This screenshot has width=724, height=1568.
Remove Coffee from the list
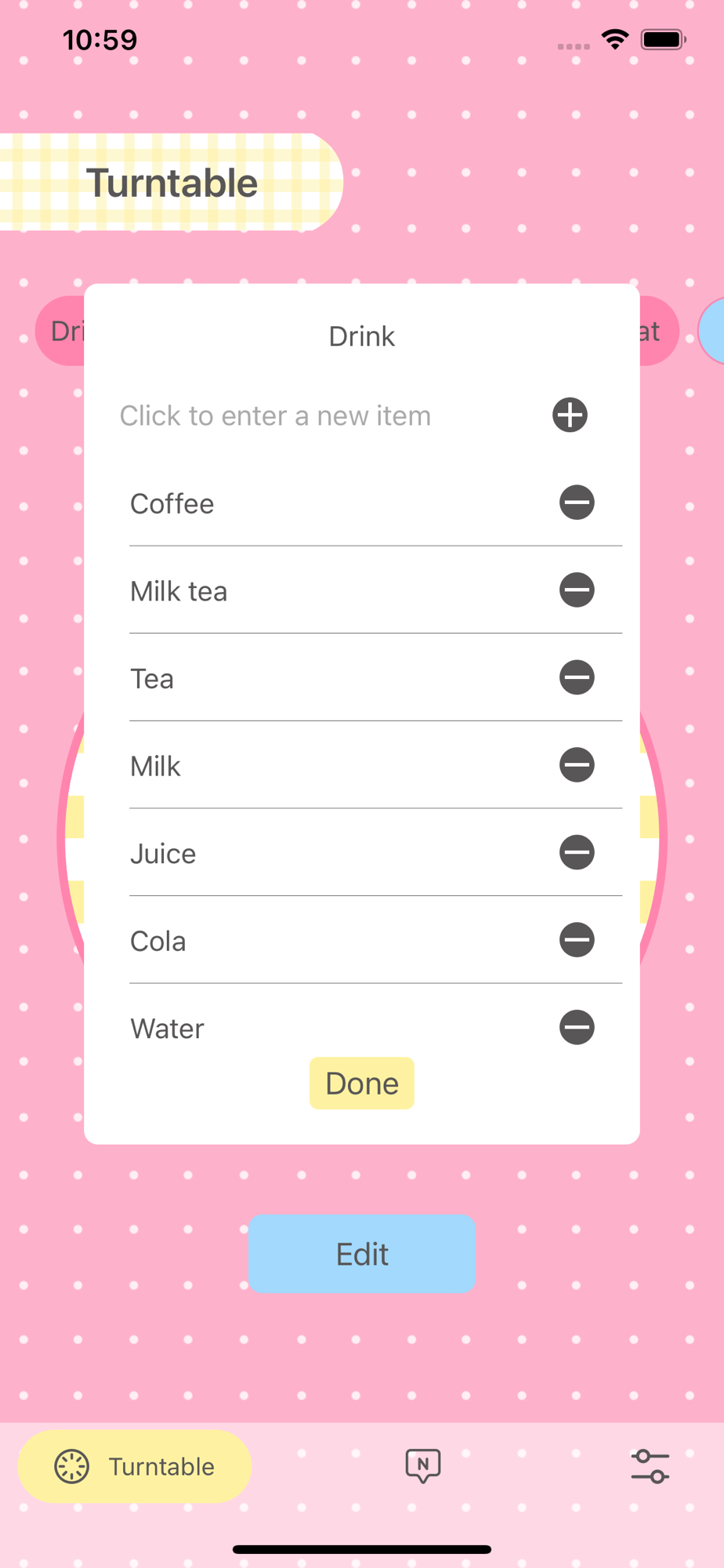pos(577,503)
